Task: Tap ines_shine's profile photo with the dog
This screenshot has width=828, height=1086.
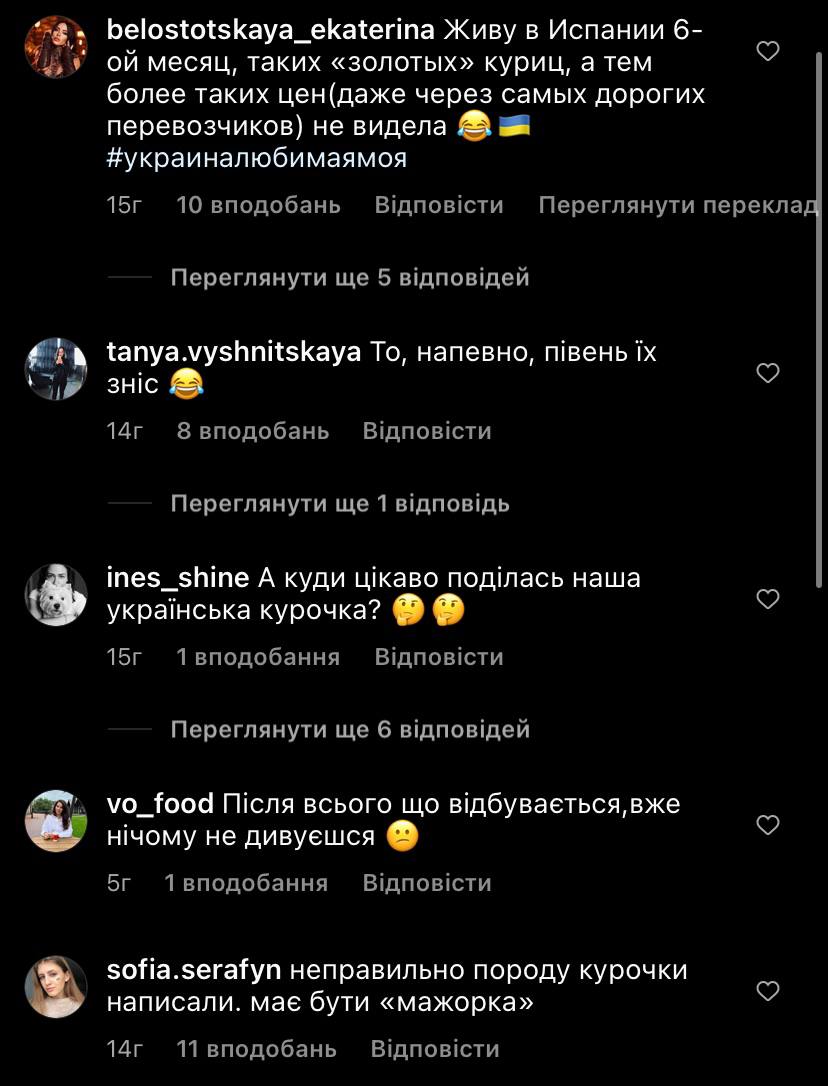Action: point(56,595)
